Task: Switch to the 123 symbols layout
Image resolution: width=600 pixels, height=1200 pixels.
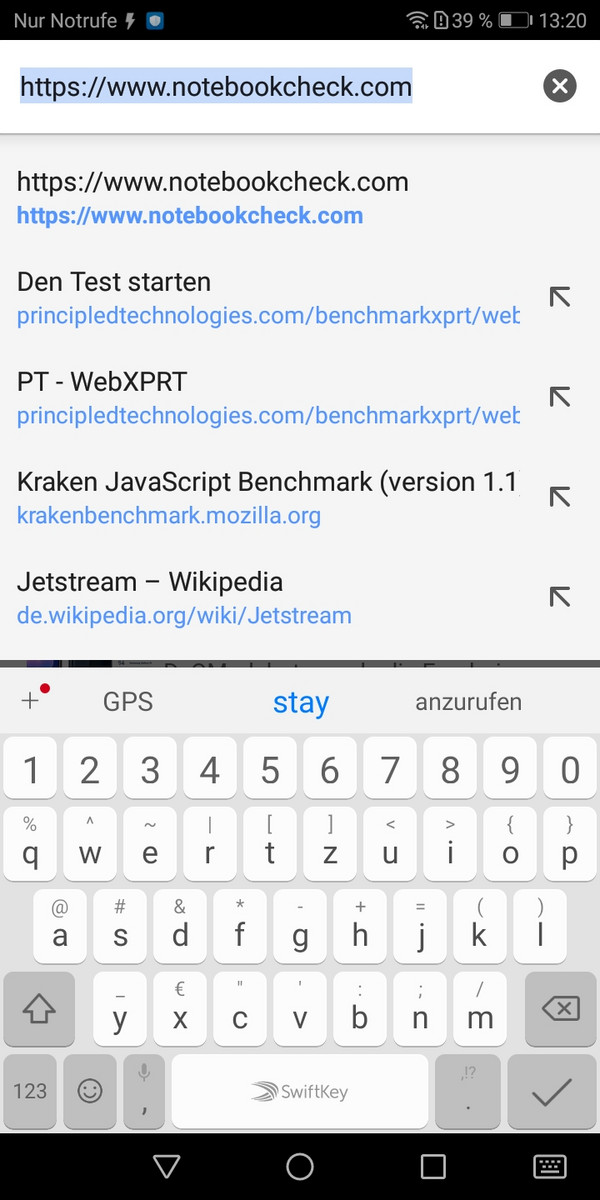Action: [x=30, y=1092]
